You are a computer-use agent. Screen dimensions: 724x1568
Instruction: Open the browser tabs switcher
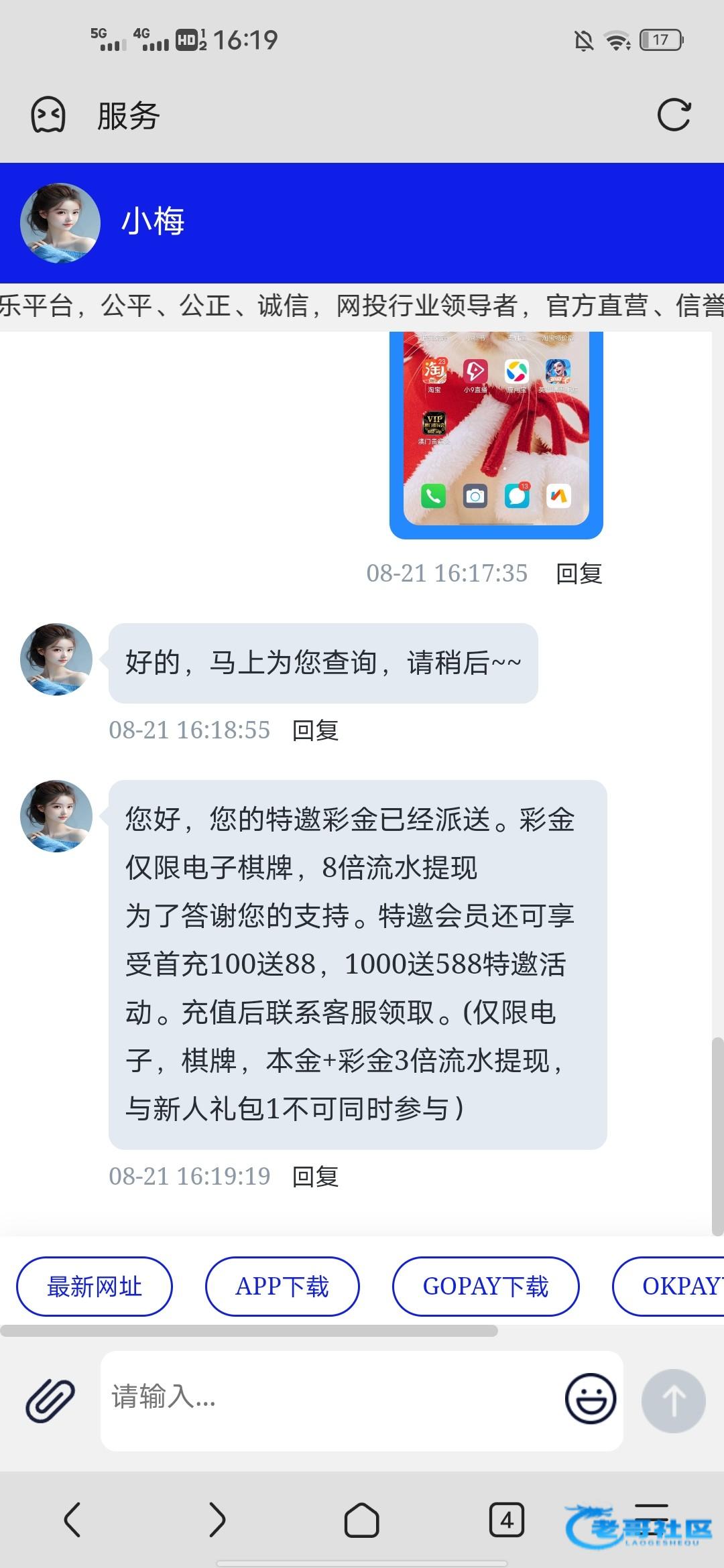coord(506,1519)
